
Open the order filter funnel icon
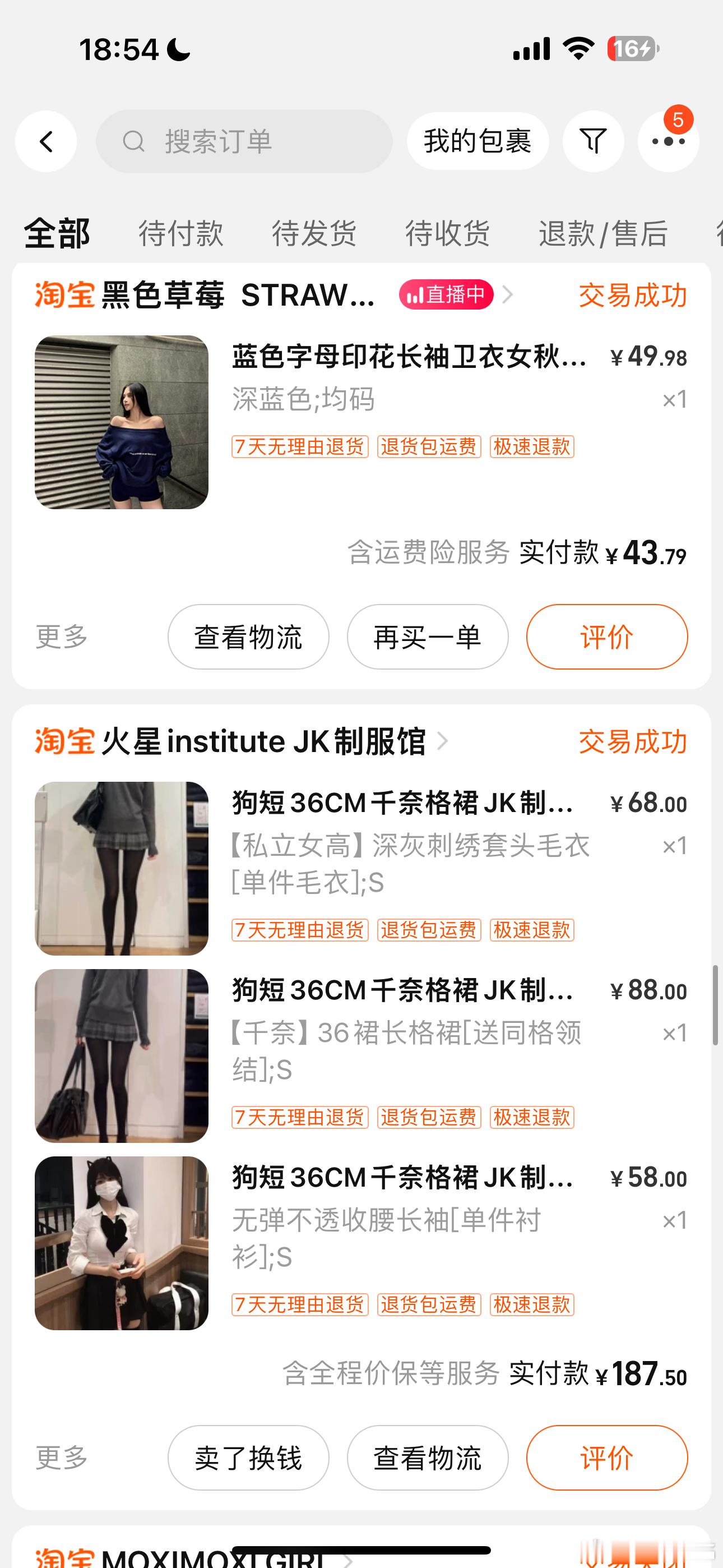[x=594, y=142]
